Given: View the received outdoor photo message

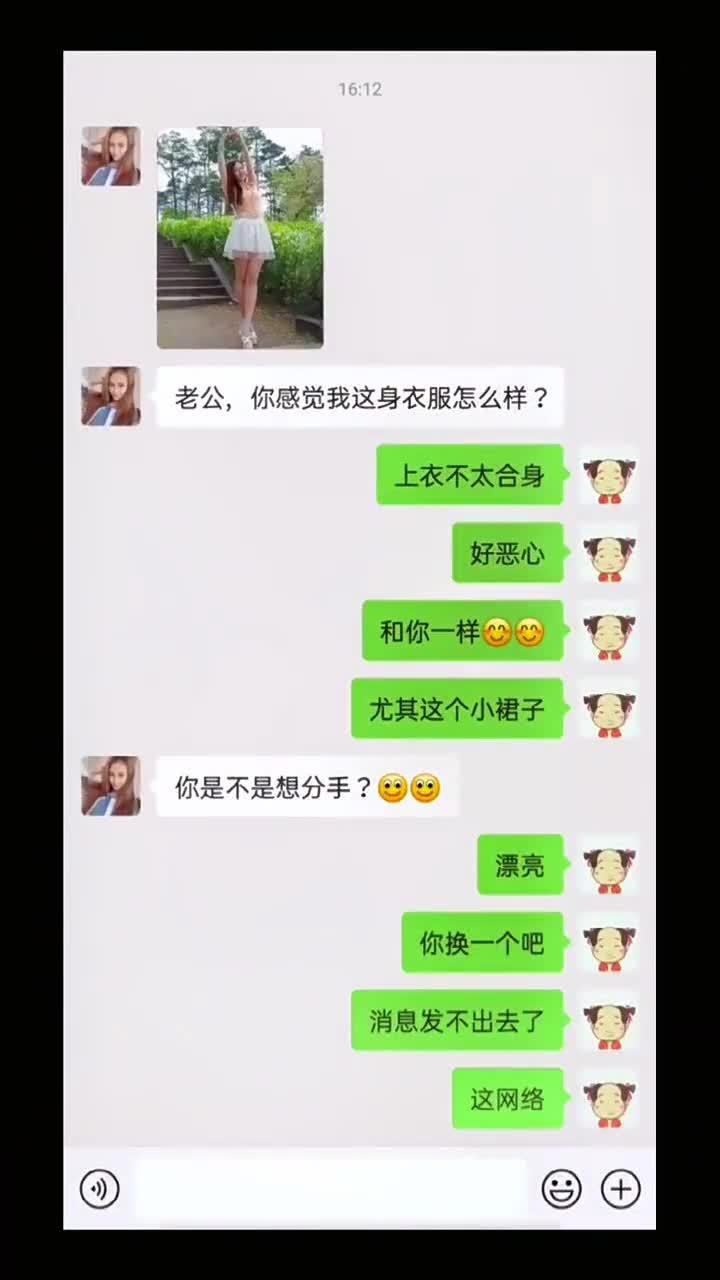Looking at the screenshot, I should tap(240, 238).
